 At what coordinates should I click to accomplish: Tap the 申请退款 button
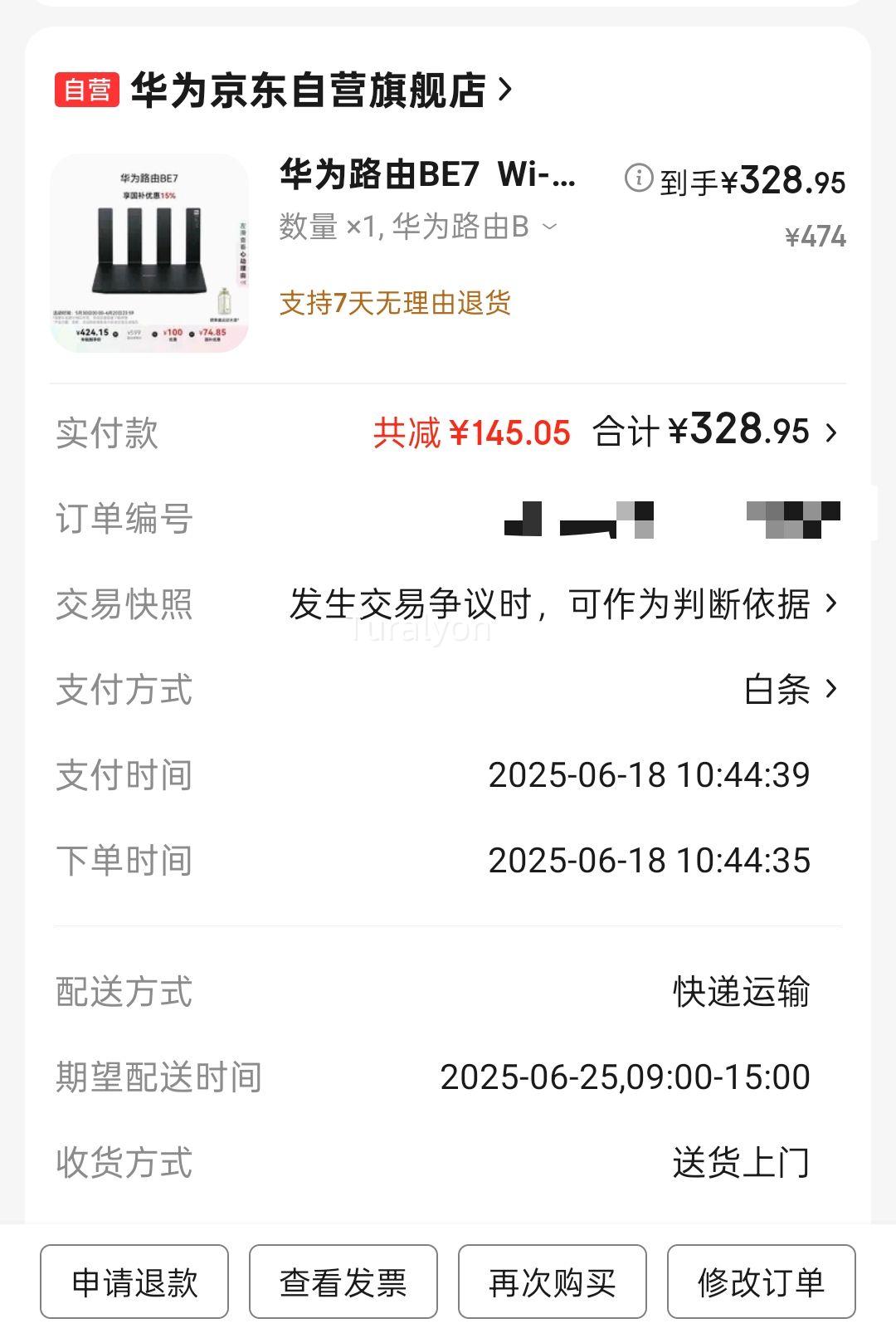[x=134, y=1282]
